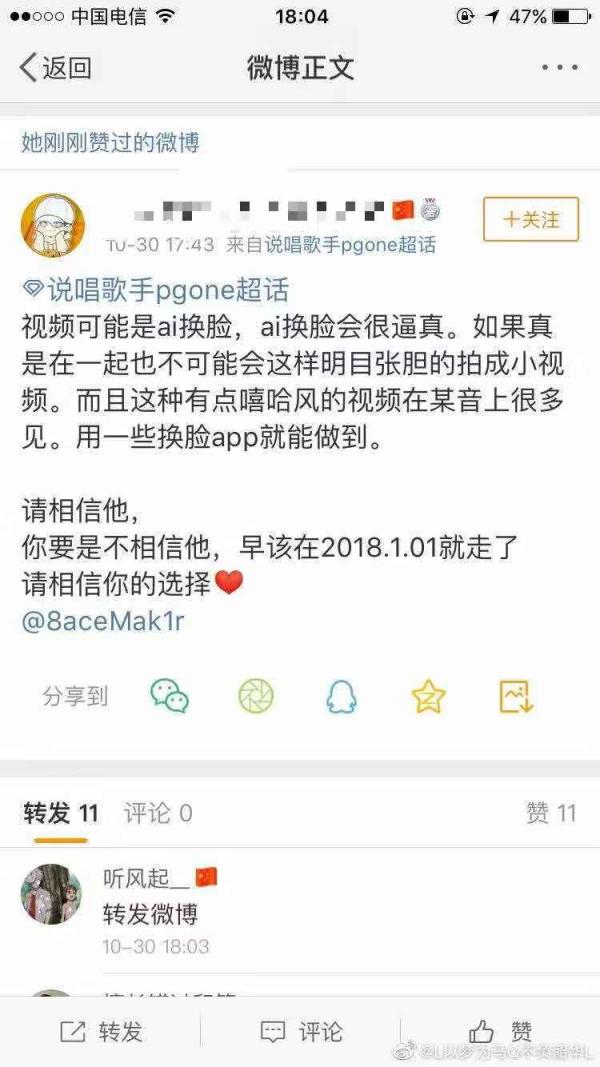The image size is (600, 1067).
Task: Share to WeChat Moments shutter icon
Action: [256, 696]
